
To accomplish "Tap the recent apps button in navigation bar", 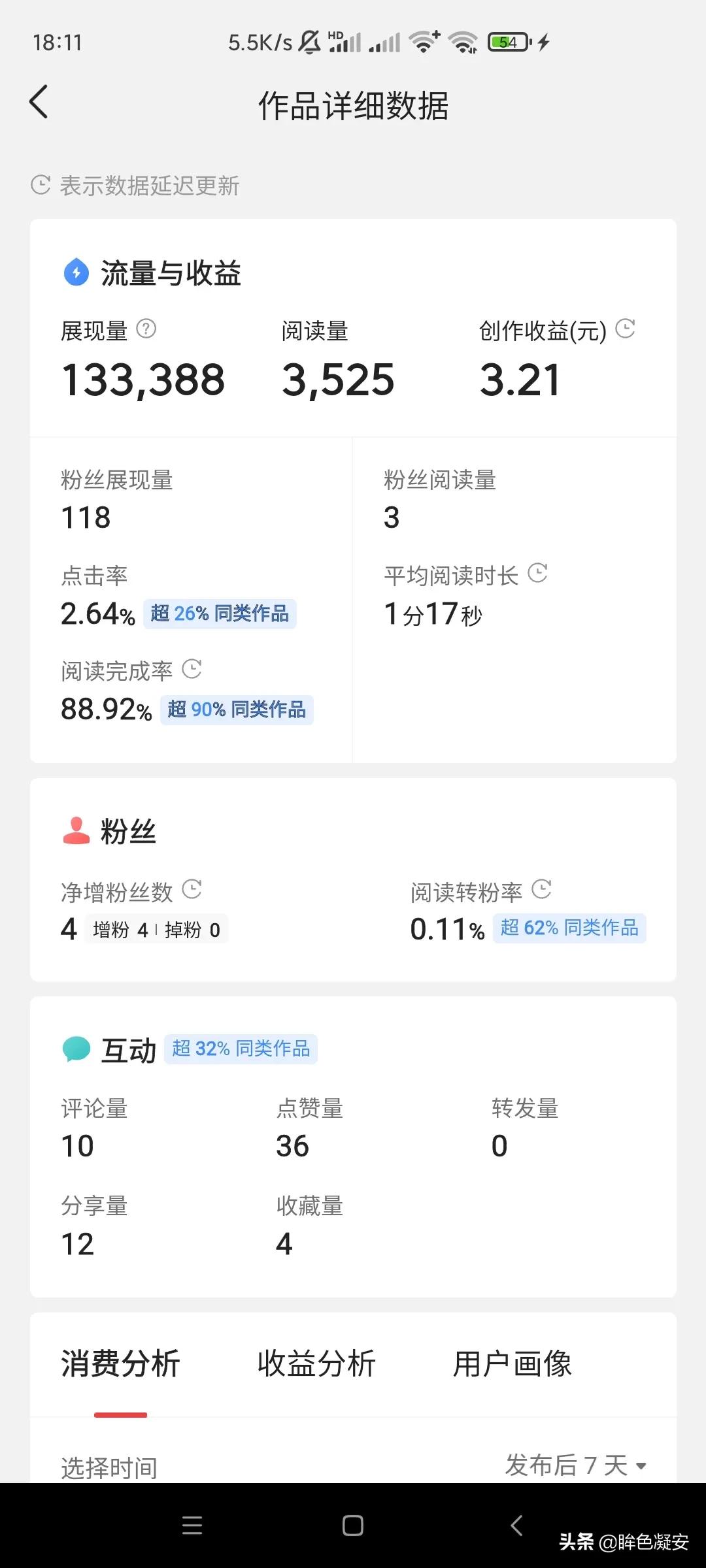I will [x=192, y=1524].
